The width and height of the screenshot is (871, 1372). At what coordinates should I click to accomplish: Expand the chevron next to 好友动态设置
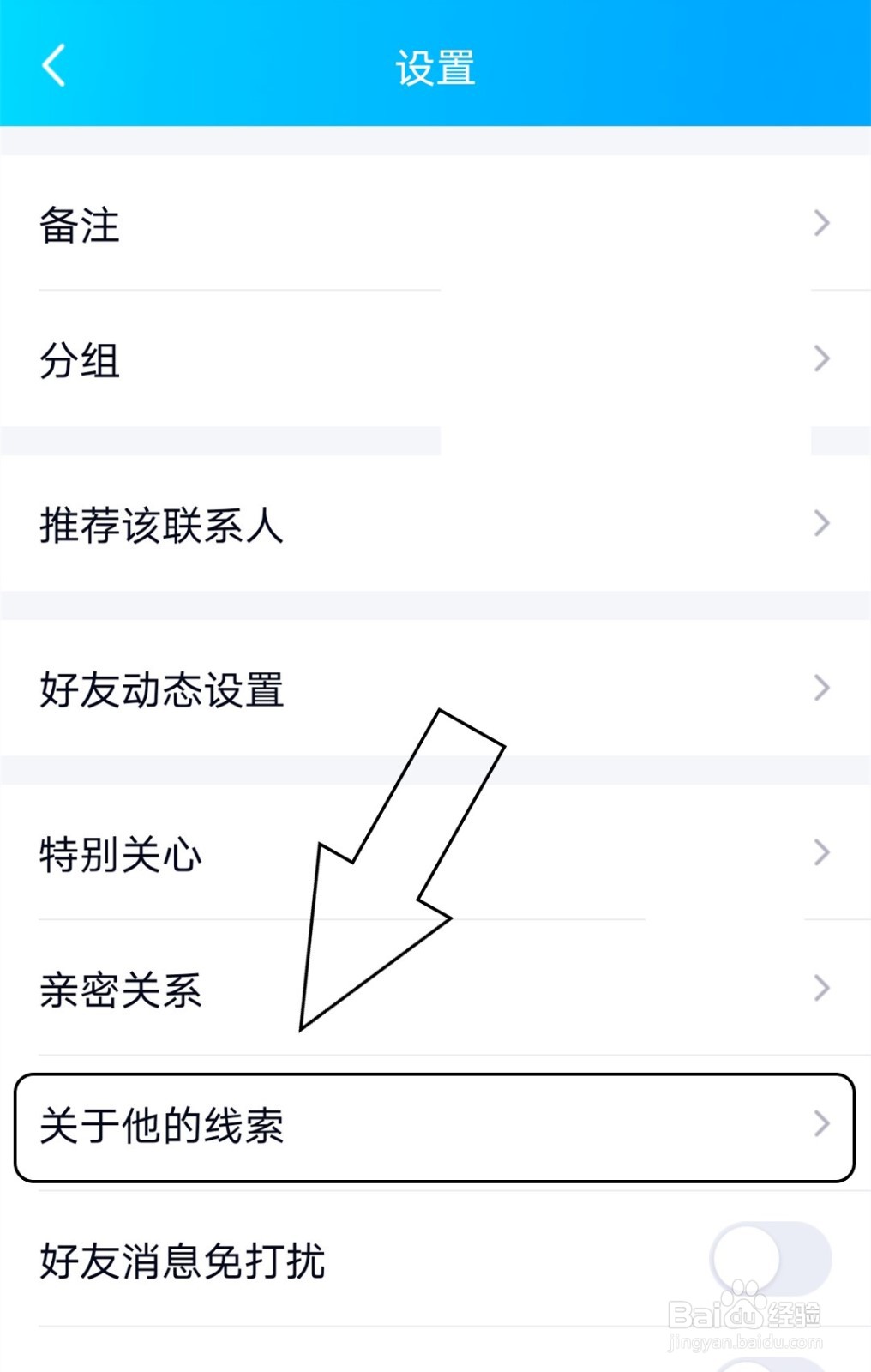pos(820,686)
